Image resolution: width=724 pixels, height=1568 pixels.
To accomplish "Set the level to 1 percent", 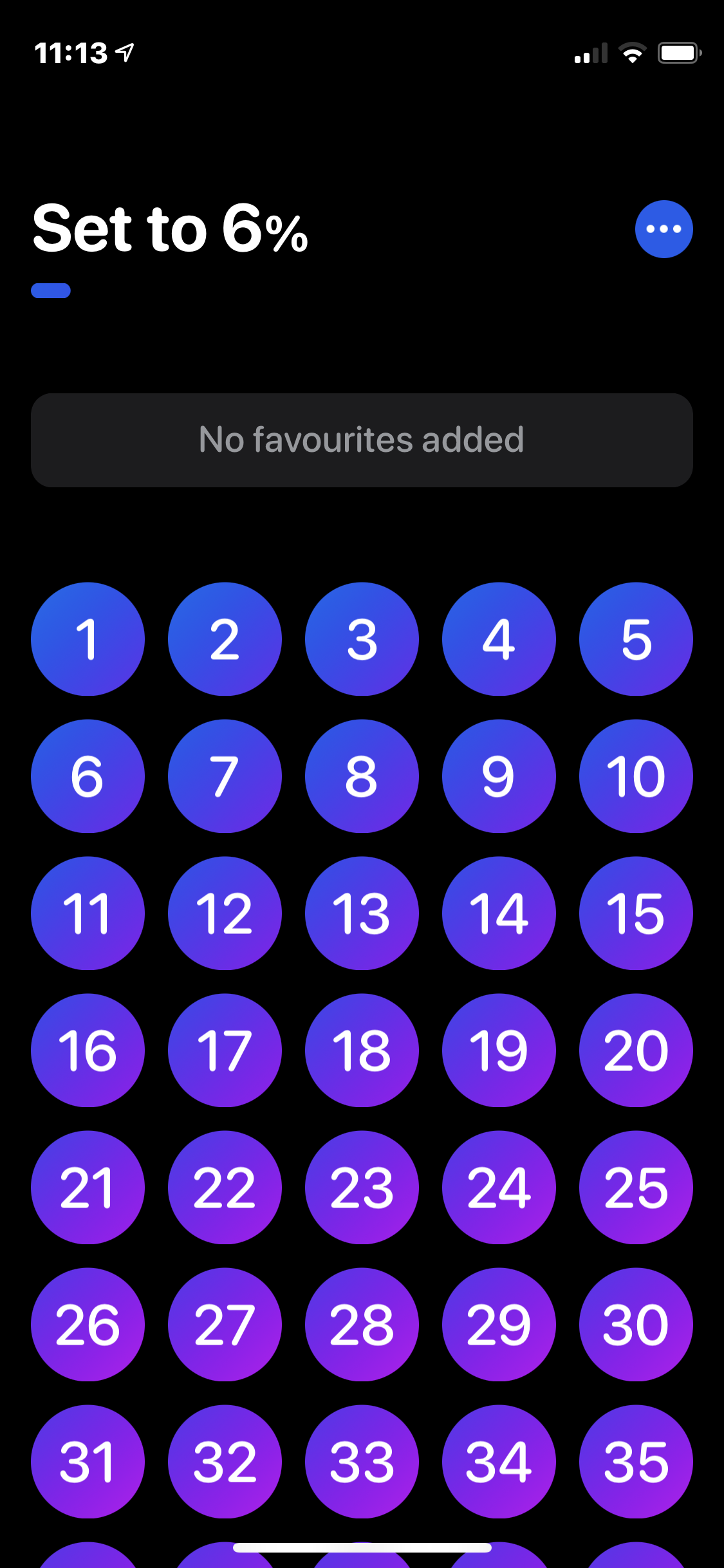I will (88, 639).
